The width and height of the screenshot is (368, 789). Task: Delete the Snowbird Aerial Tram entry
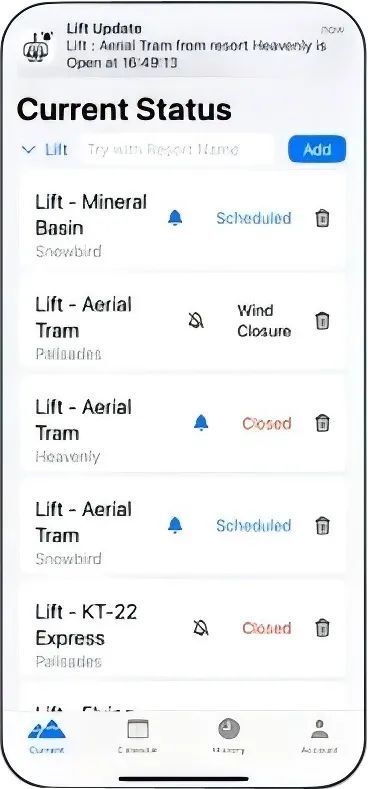(x=322, y=526)
